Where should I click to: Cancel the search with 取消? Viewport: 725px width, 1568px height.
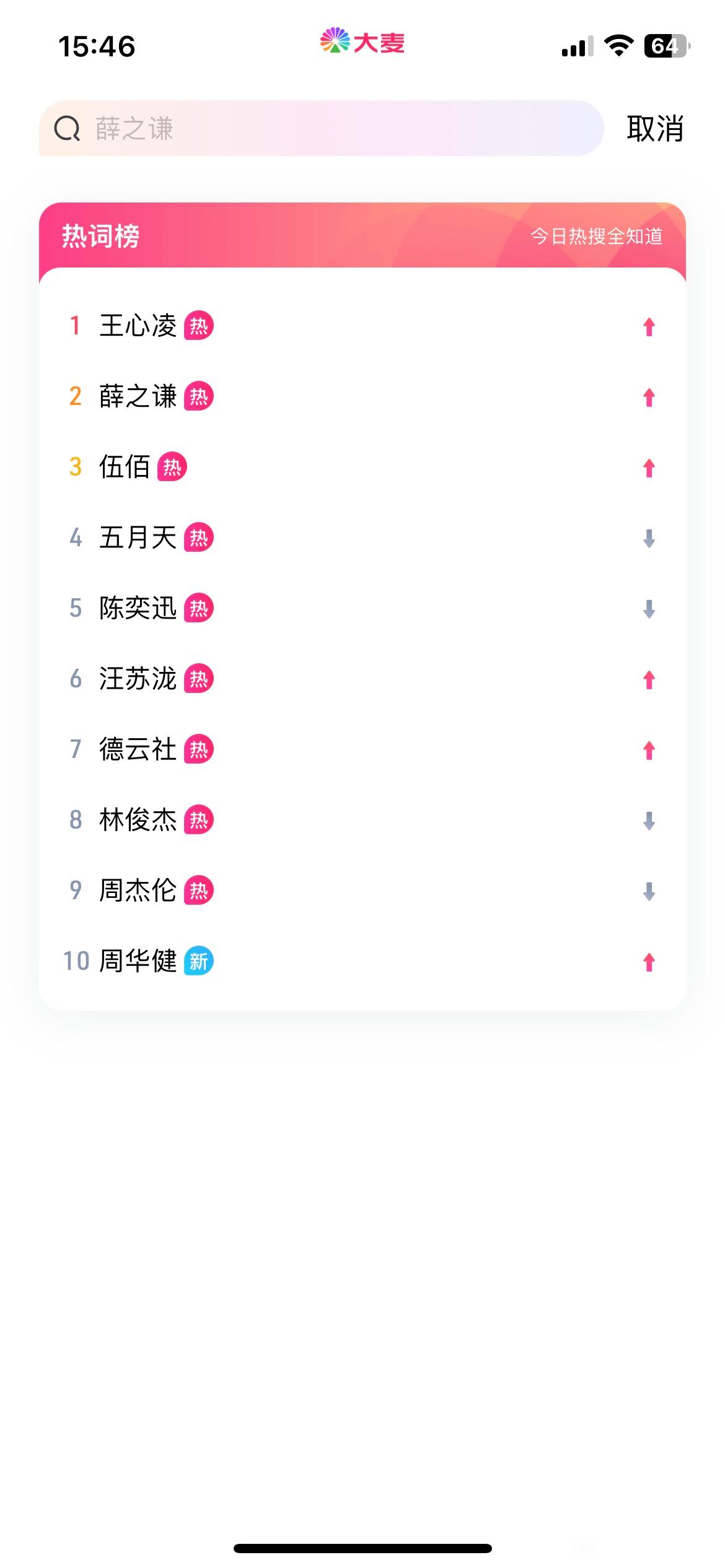[x=654, y=129]
